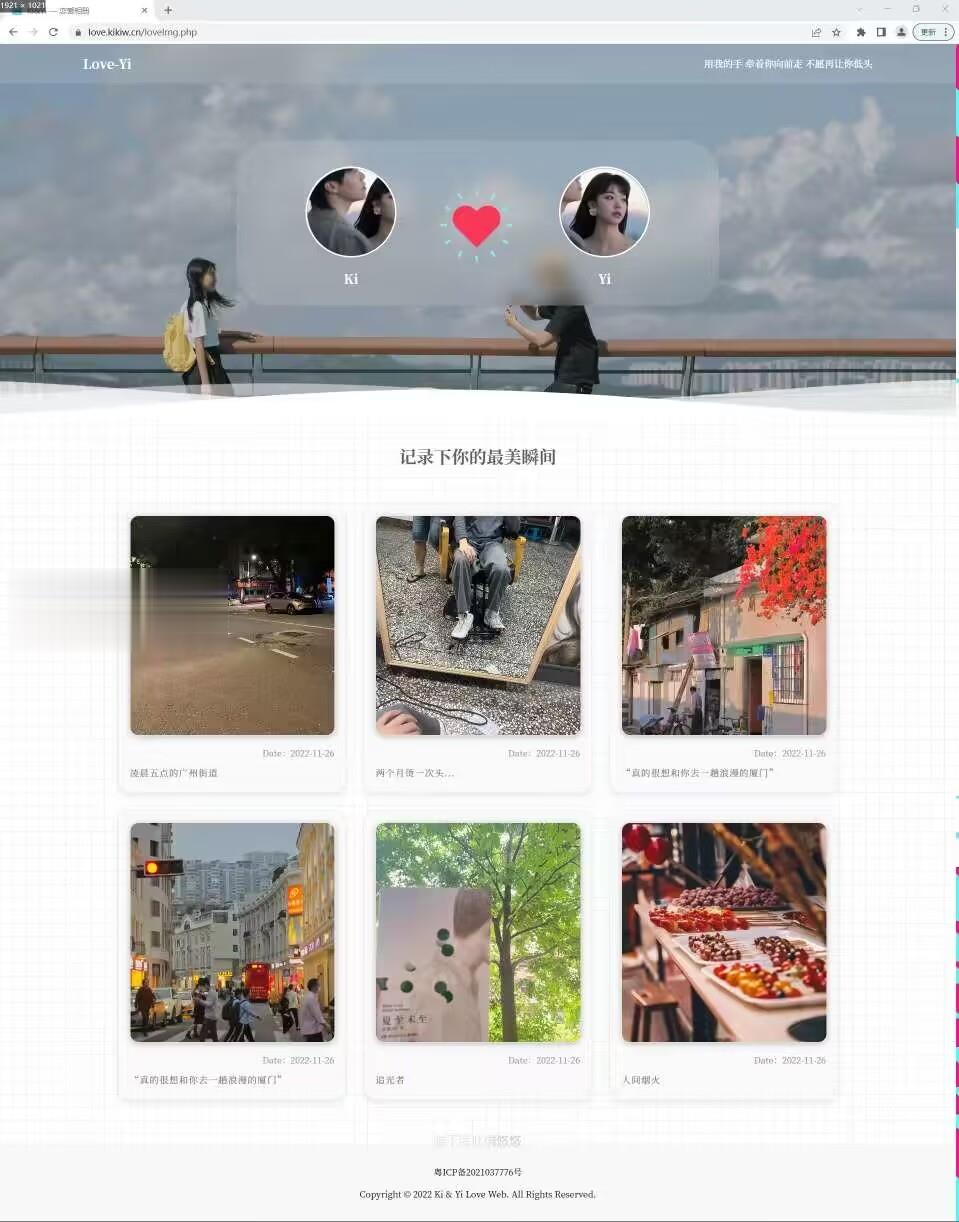Screen dimensions: 959x1222
Task: Open the browser extensions puzzle icon
Action: click(861, 32)
